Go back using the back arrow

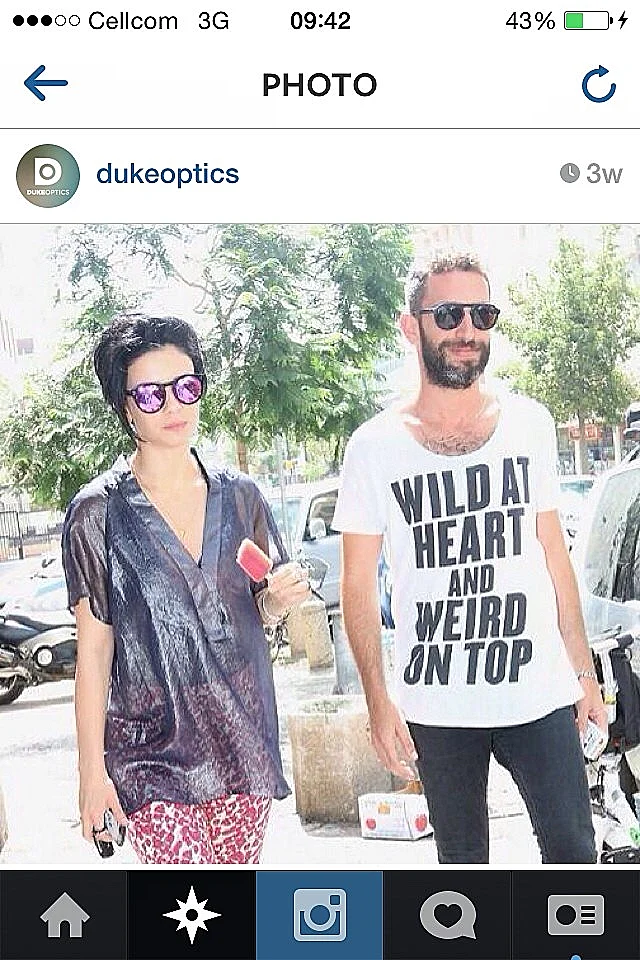pyautogui.click(x=45, y=84)
